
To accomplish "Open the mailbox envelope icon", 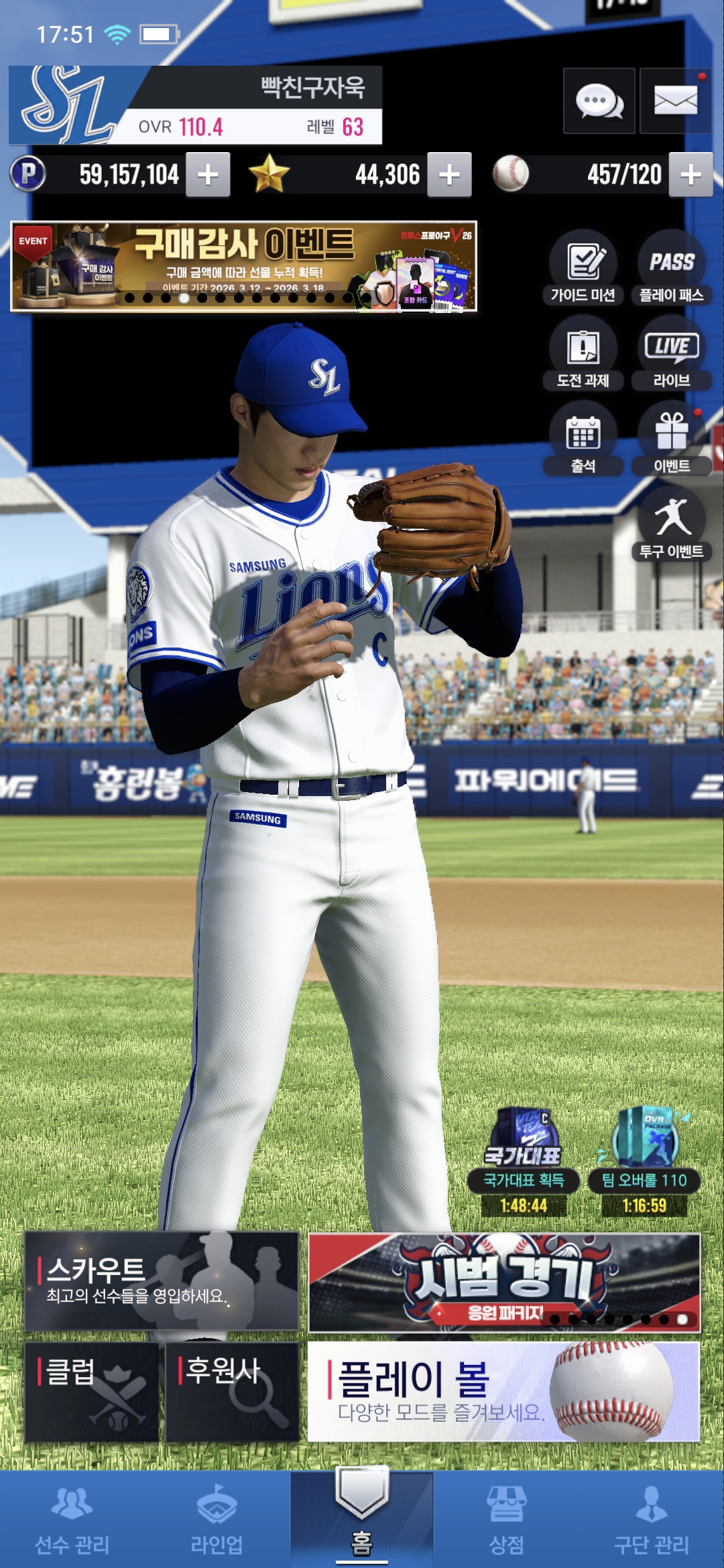I will [675, 101].
